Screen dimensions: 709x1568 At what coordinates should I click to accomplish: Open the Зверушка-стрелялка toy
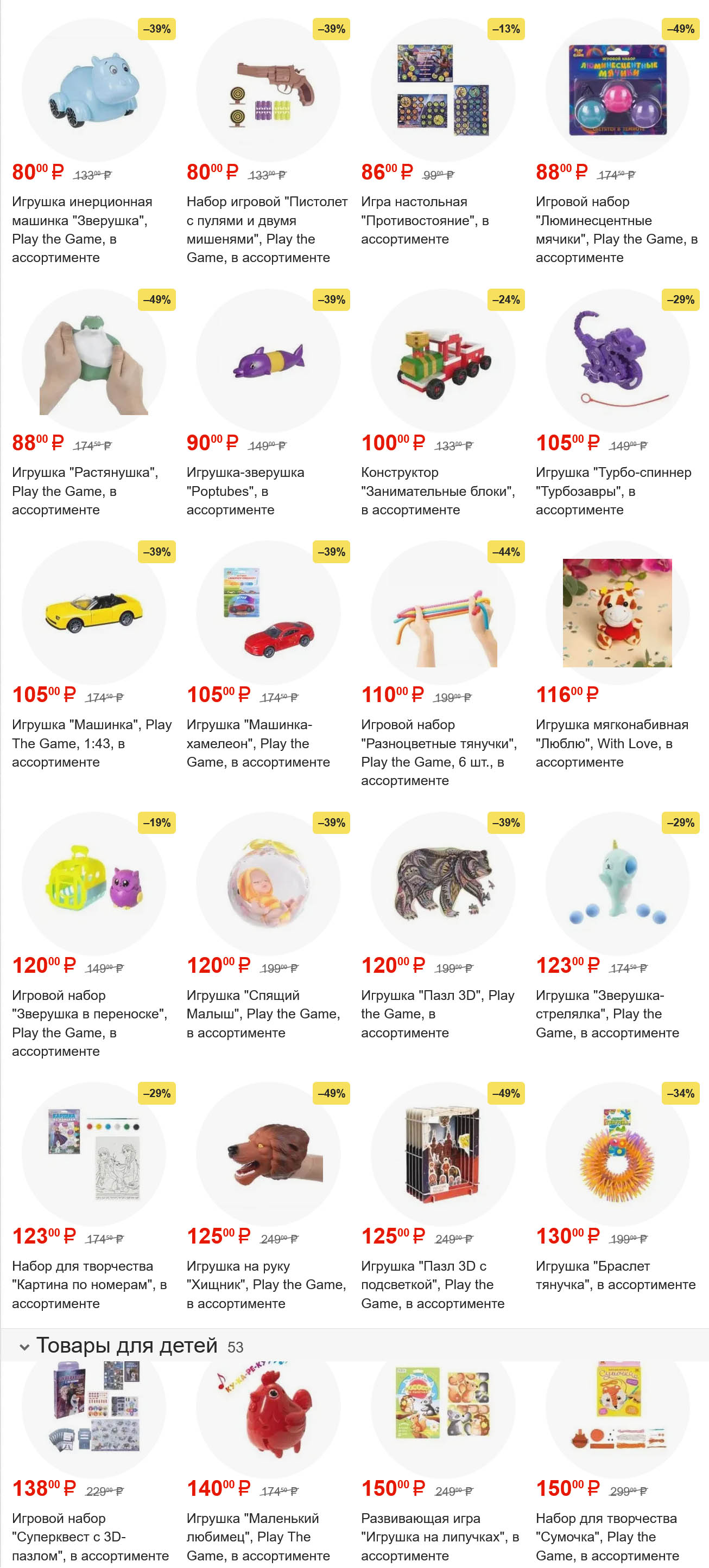tap(617, 883)
